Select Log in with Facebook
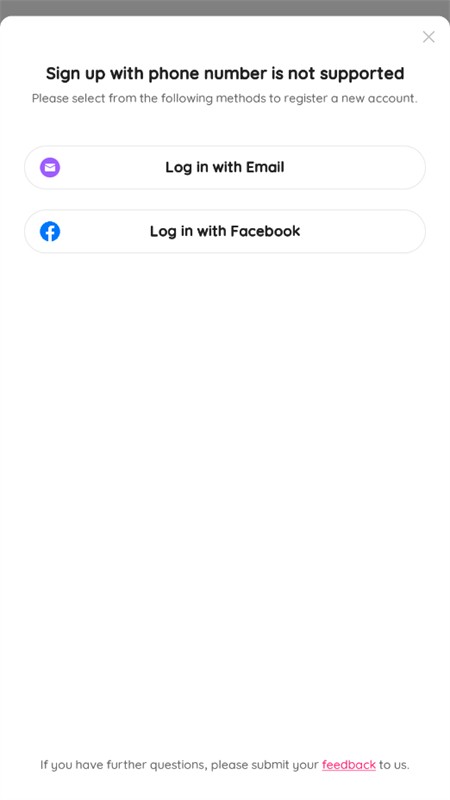This screenshot has height=800, width=450. [x=225, y=231]
